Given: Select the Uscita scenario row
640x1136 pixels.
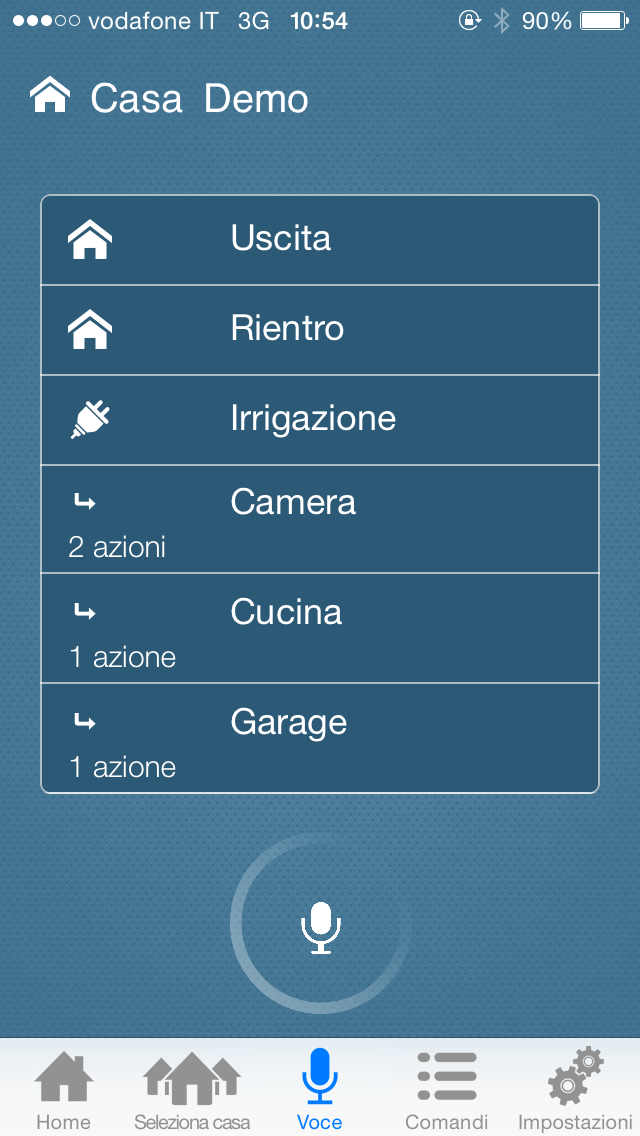Looking at the screenshot, I should tap(320, 240).
